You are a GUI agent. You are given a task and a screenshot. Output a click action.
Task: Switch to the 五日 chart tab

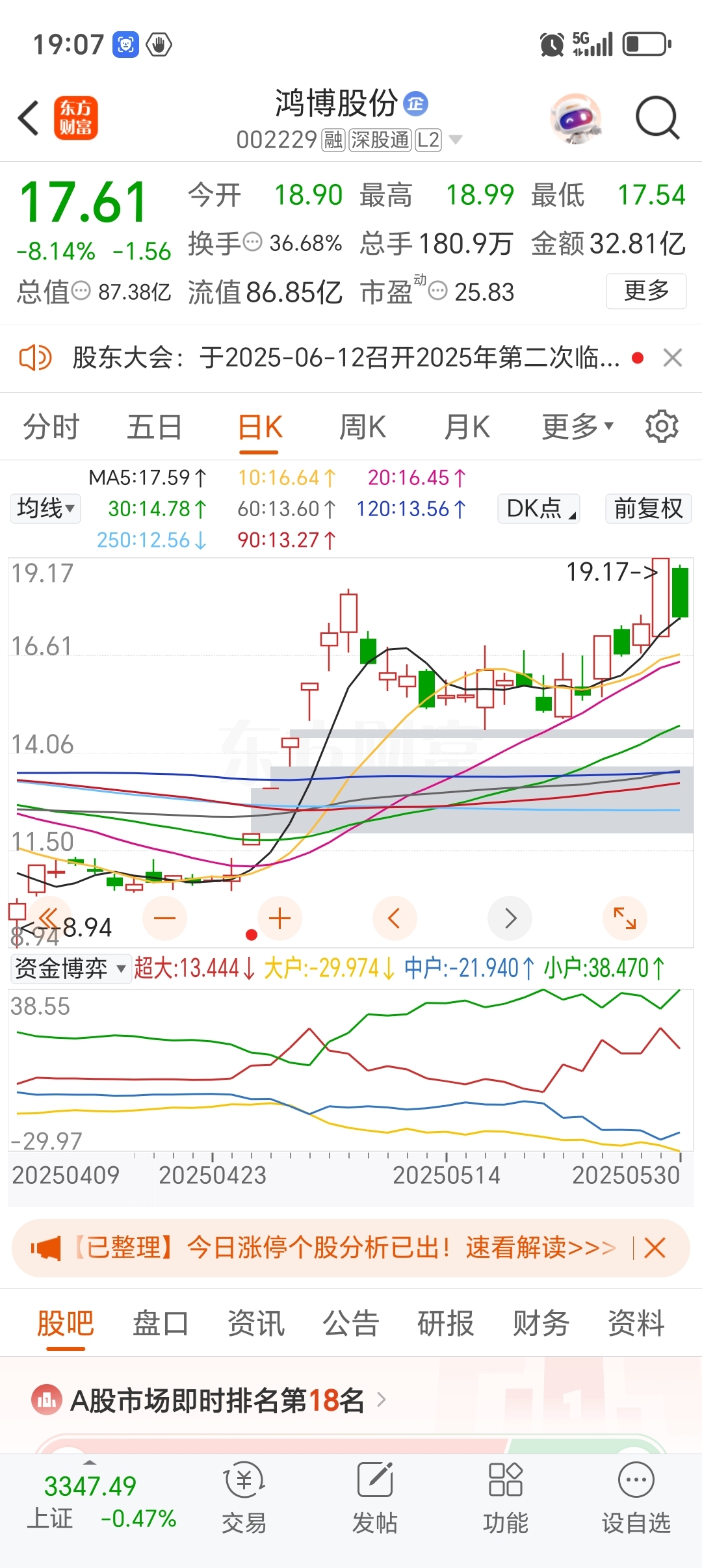click(x=154, y=427)
